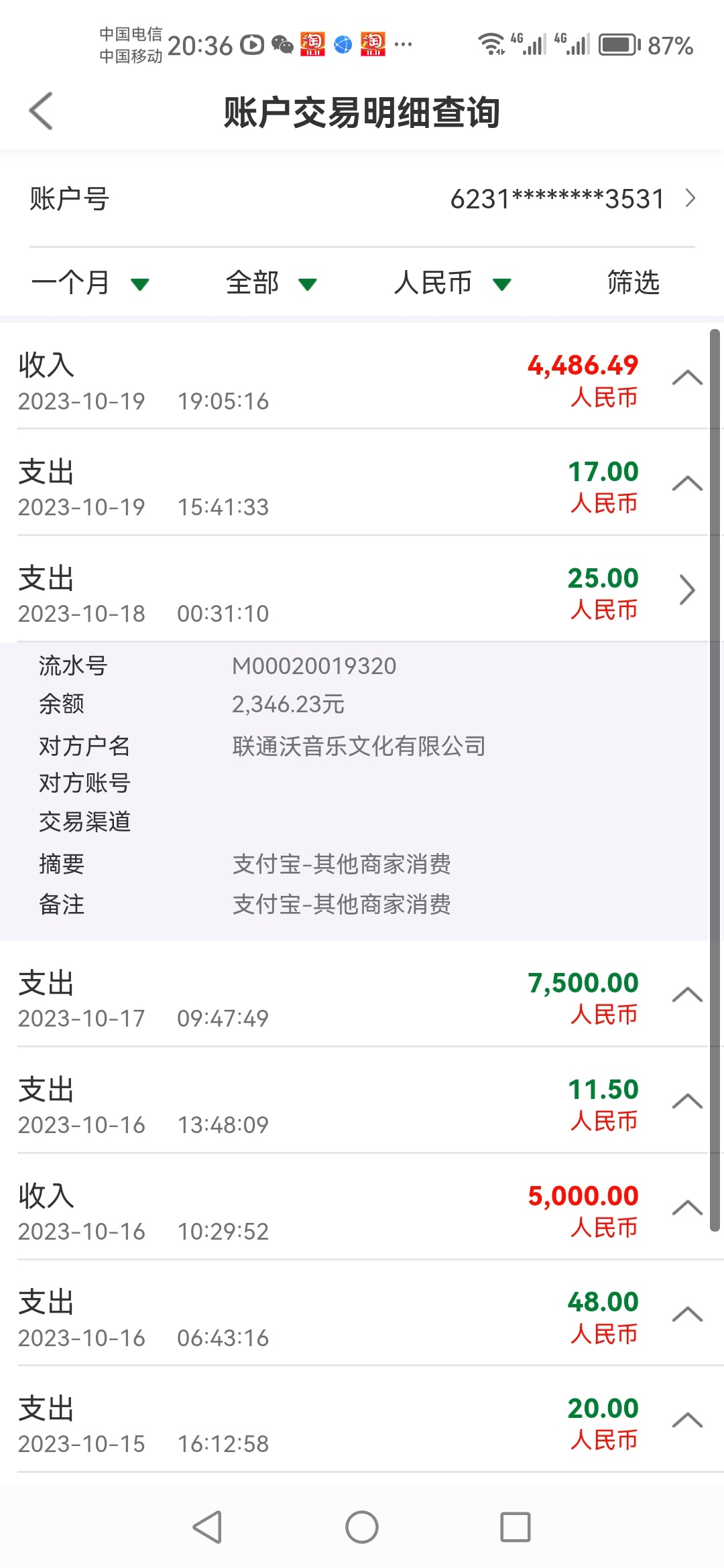Go back from 账户交易明细查询 page
Viewport: 724px width, 1568px height.
pyautogui.click(x=42, y=111)
